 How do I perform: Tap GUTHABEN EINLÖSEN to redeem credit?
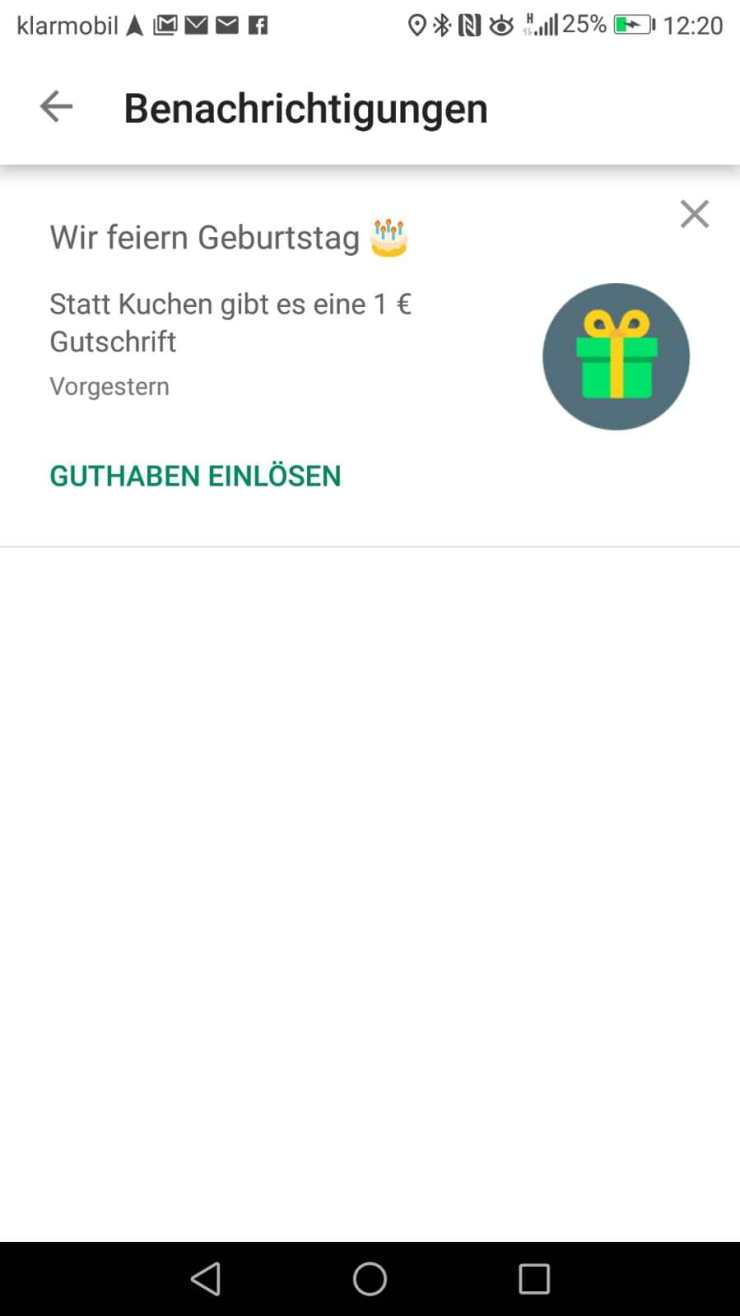tap(195, 476)
